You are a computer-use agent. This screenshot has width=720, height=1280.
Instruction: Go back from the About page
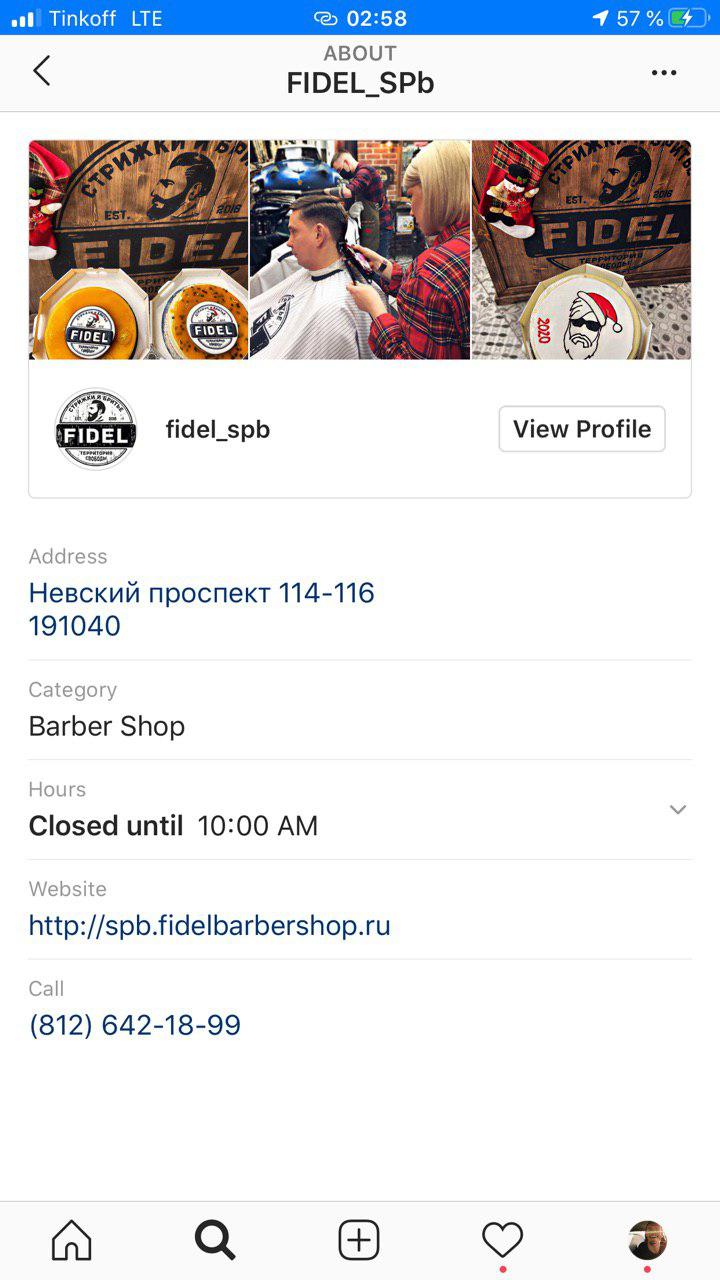click(41, 71)
